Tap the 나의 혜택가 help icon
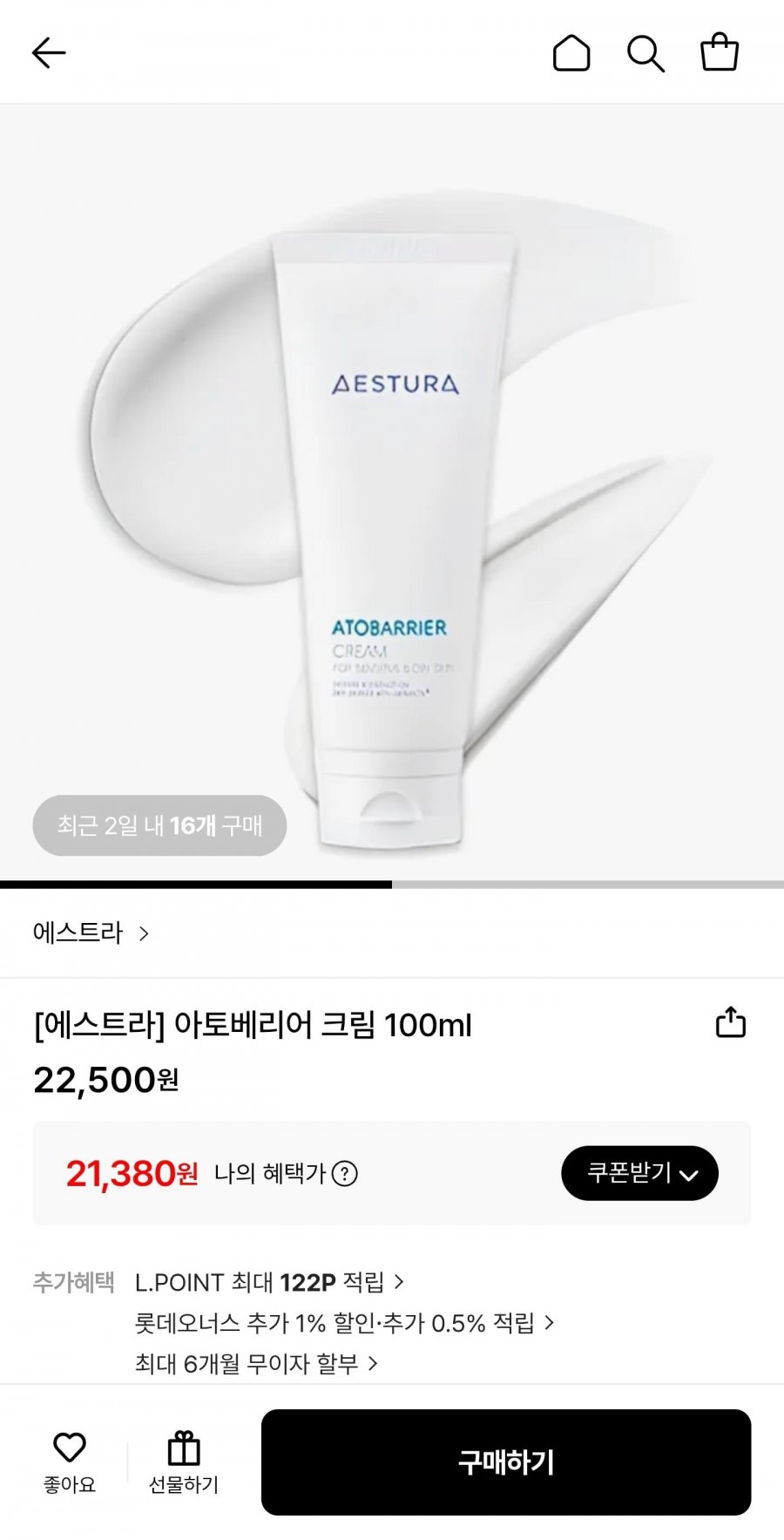Screen dimensions: 784x1540 (x=345, y=1174)
